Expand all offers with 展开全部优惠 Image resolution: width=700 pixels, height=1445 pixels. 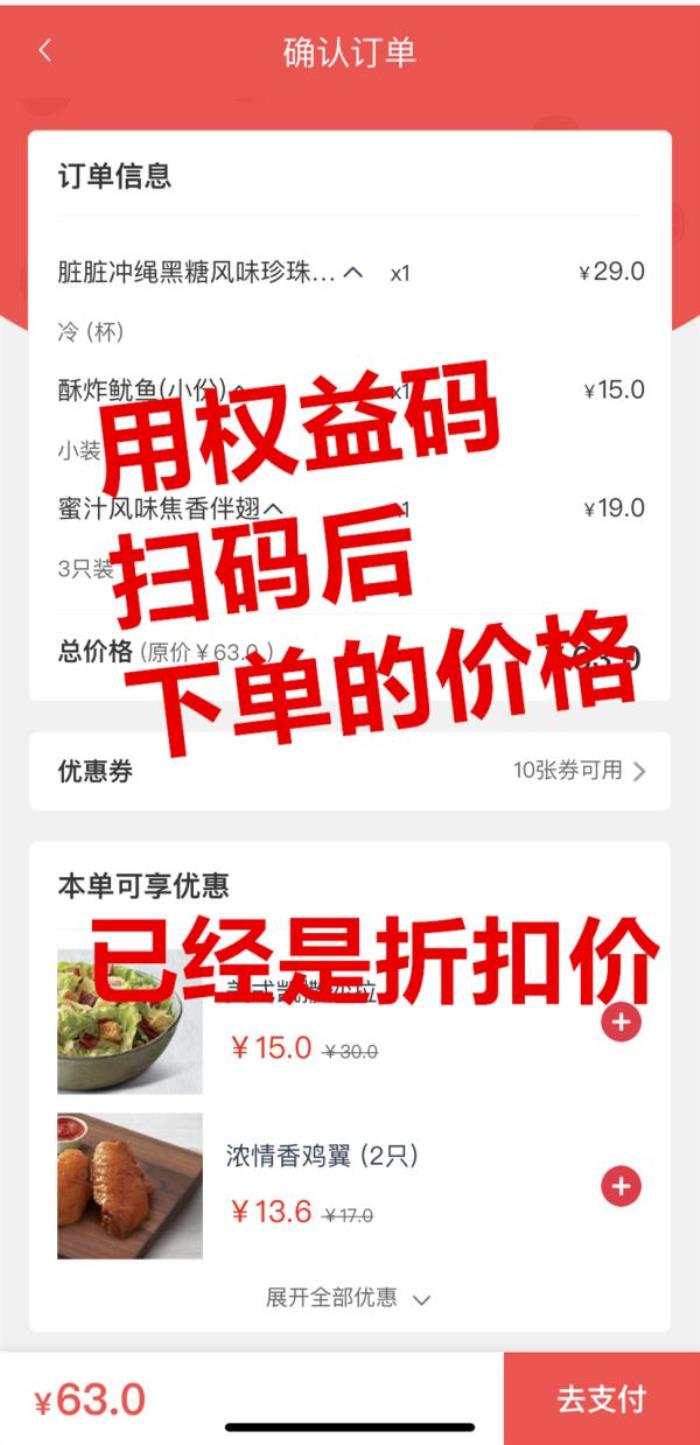(x=348, y=1298)
